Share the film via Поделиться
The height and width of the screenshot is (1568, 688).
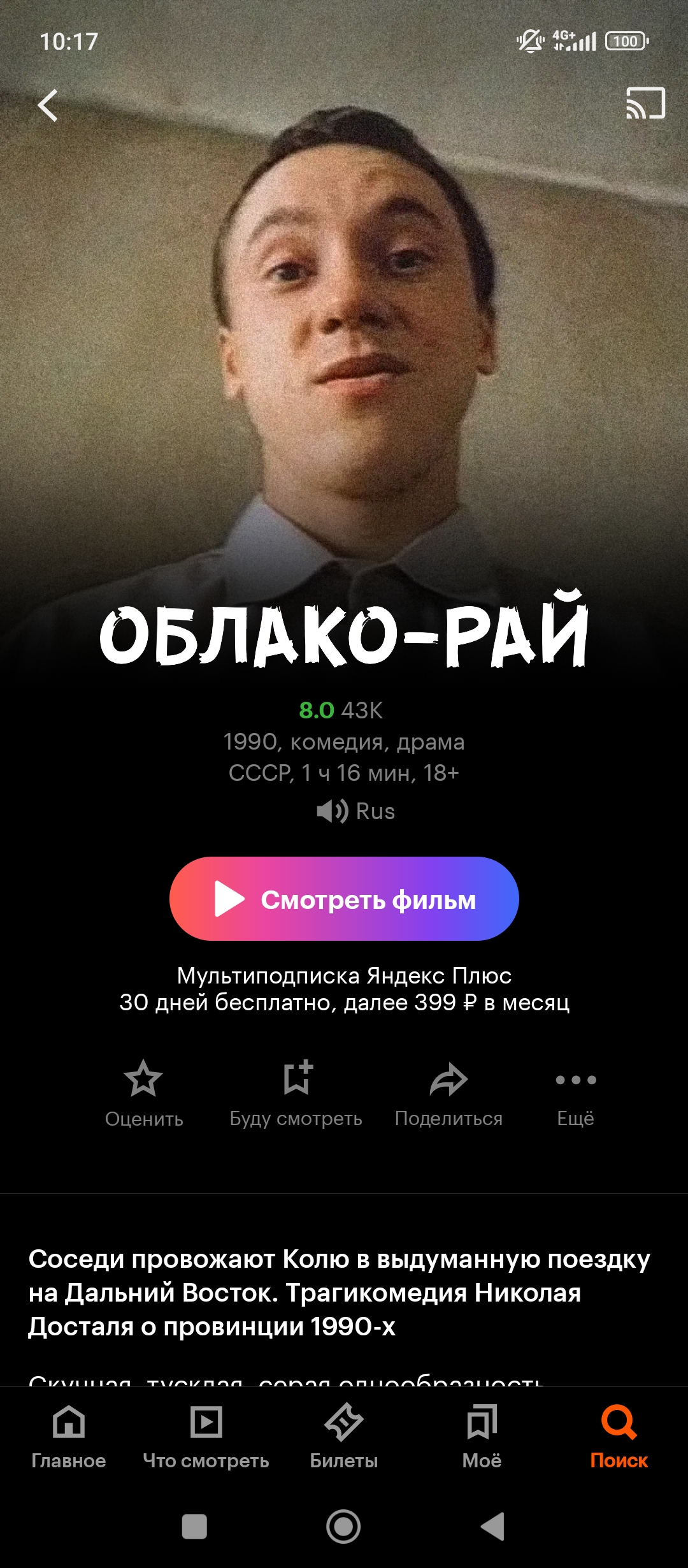click(448, 1093)
